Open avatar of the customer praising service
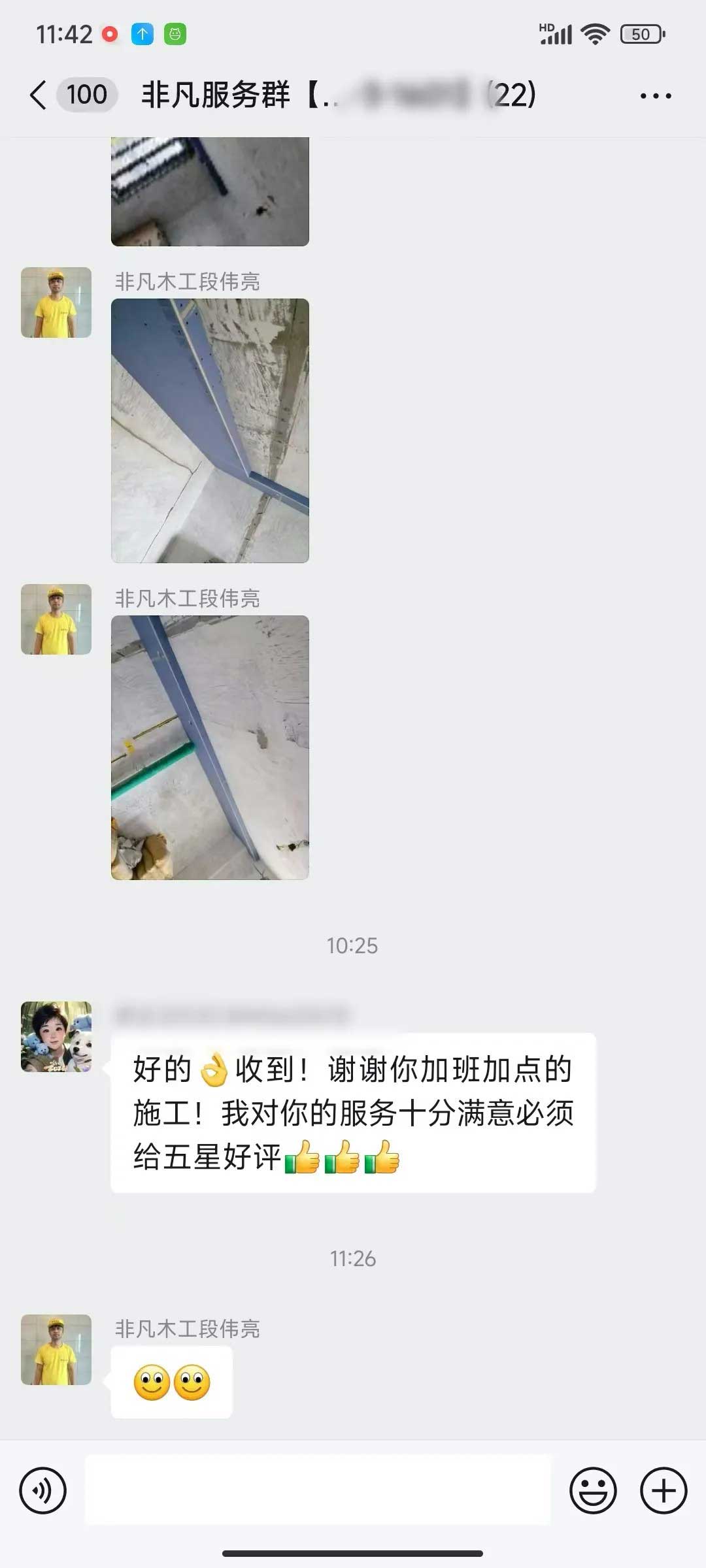 point(56,1036)
